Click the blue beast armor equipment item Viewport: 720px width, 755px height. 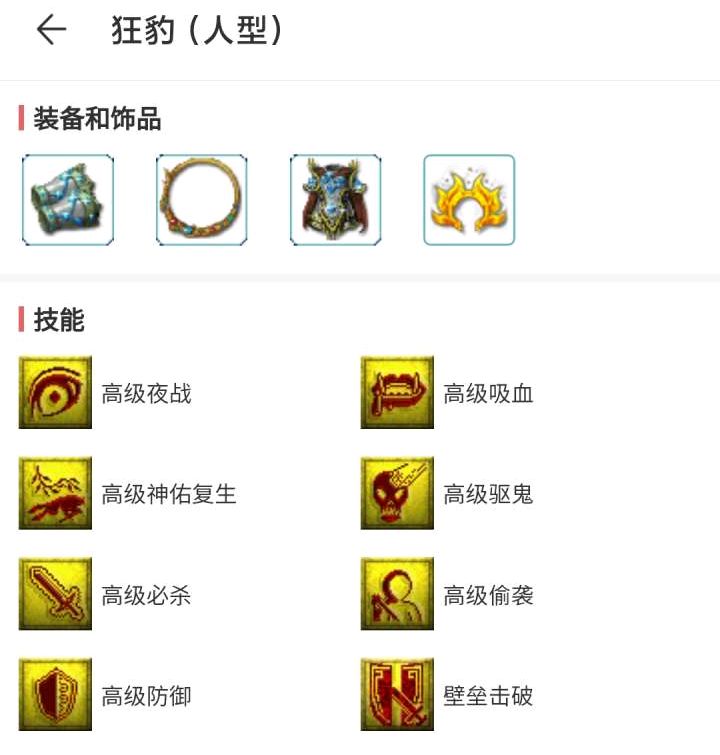335,199
